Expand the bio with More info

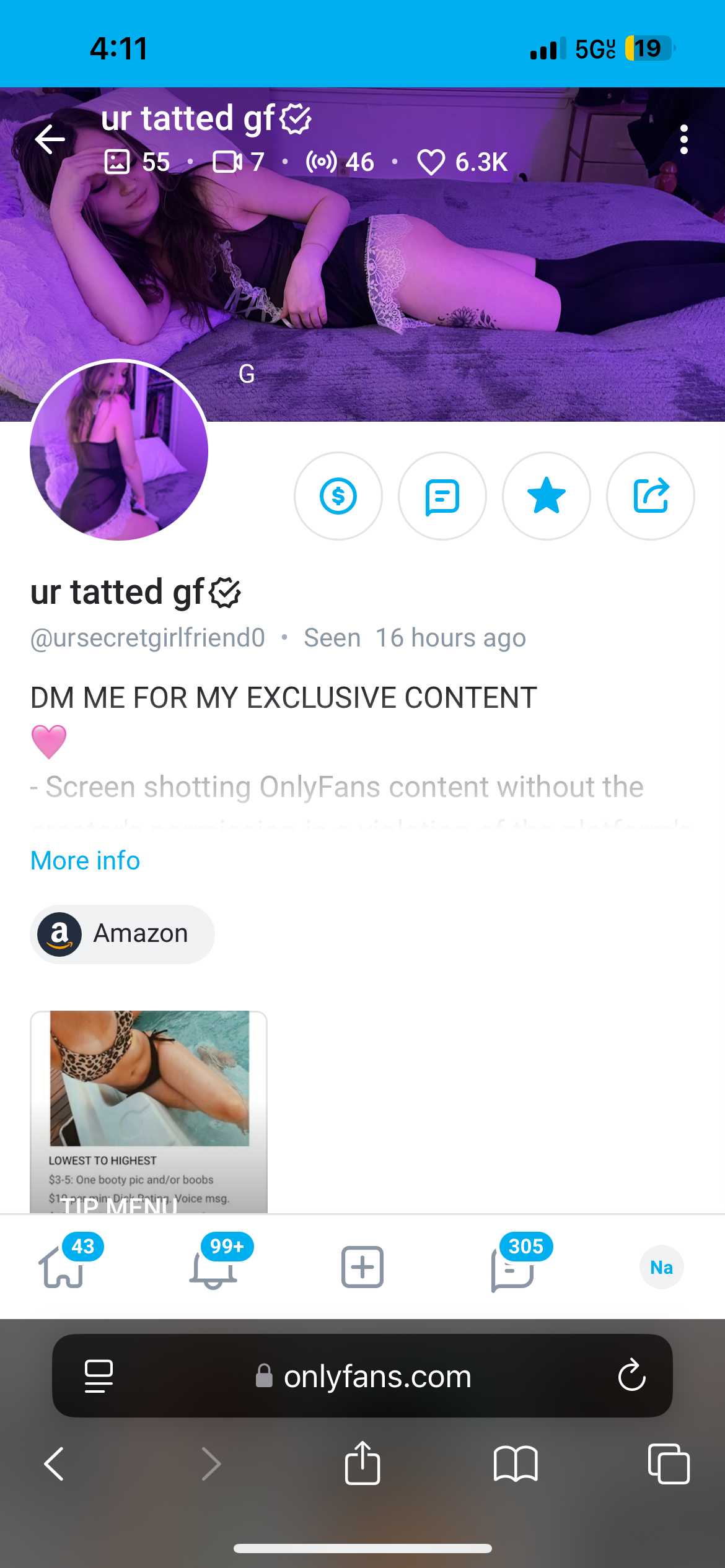point(86,861)
